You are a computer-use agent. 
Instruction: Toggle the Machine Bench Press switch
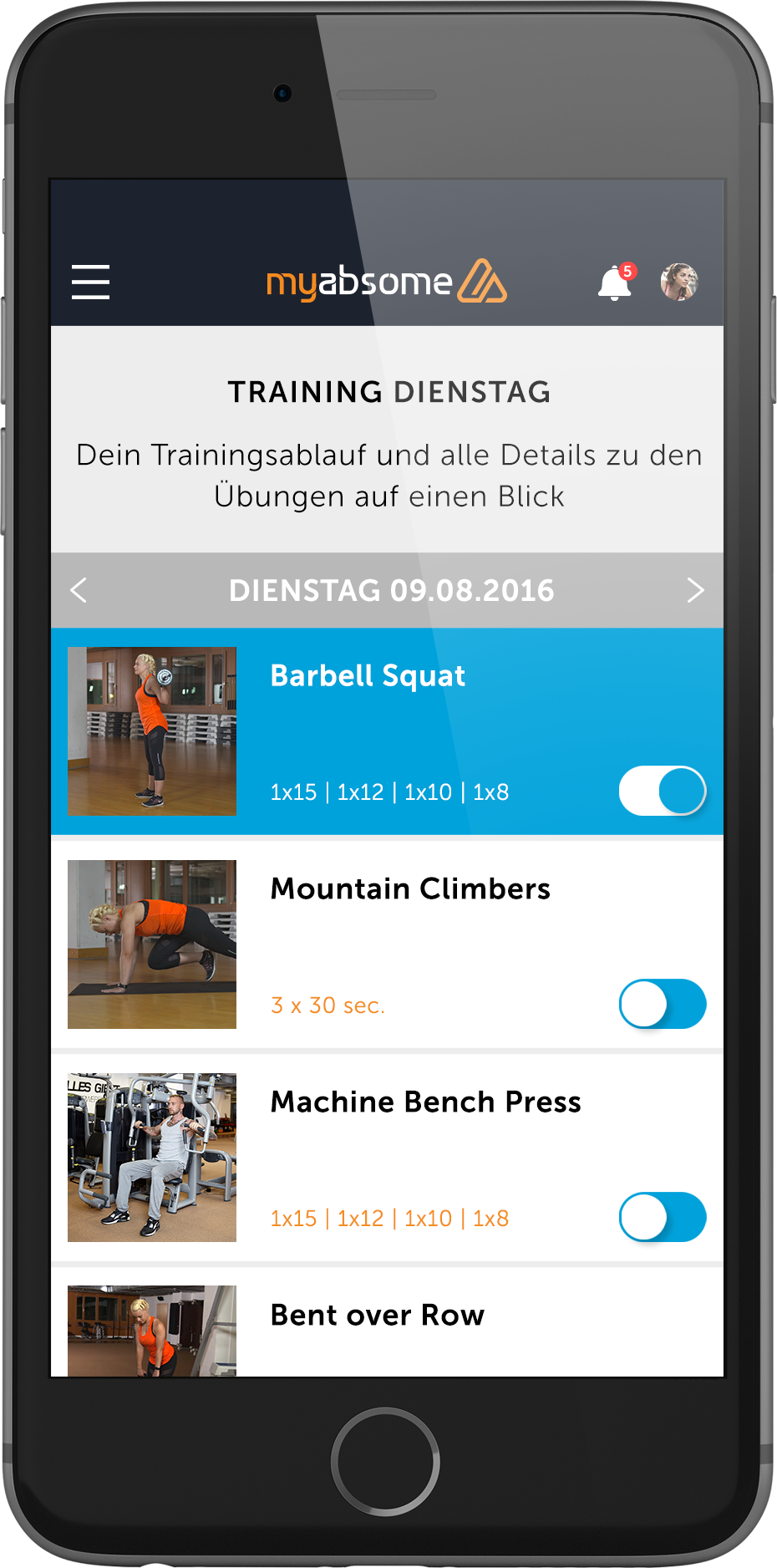[663, 1217]
